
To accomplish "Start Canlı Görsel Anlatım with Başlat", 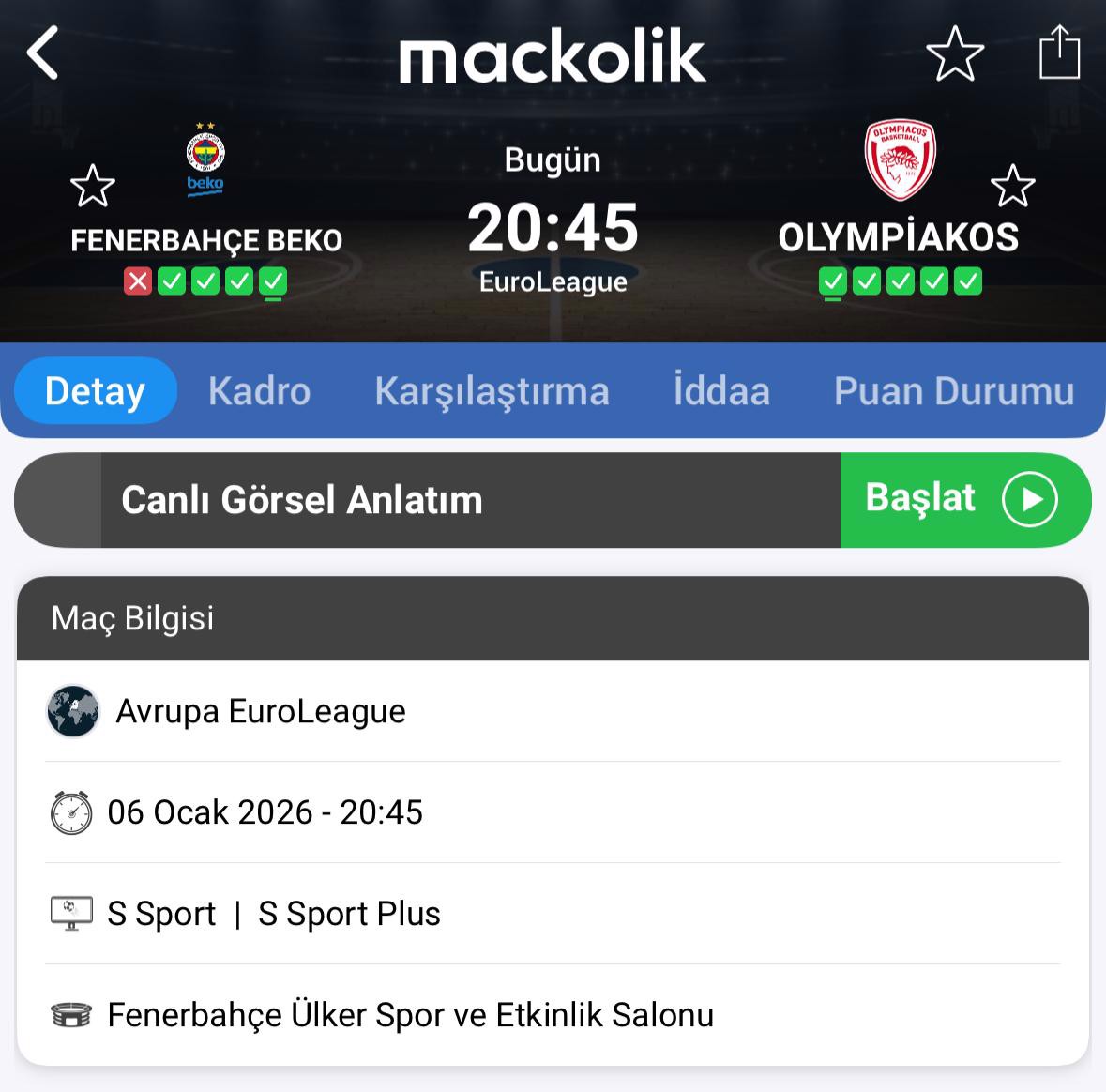I will (964, 499).
